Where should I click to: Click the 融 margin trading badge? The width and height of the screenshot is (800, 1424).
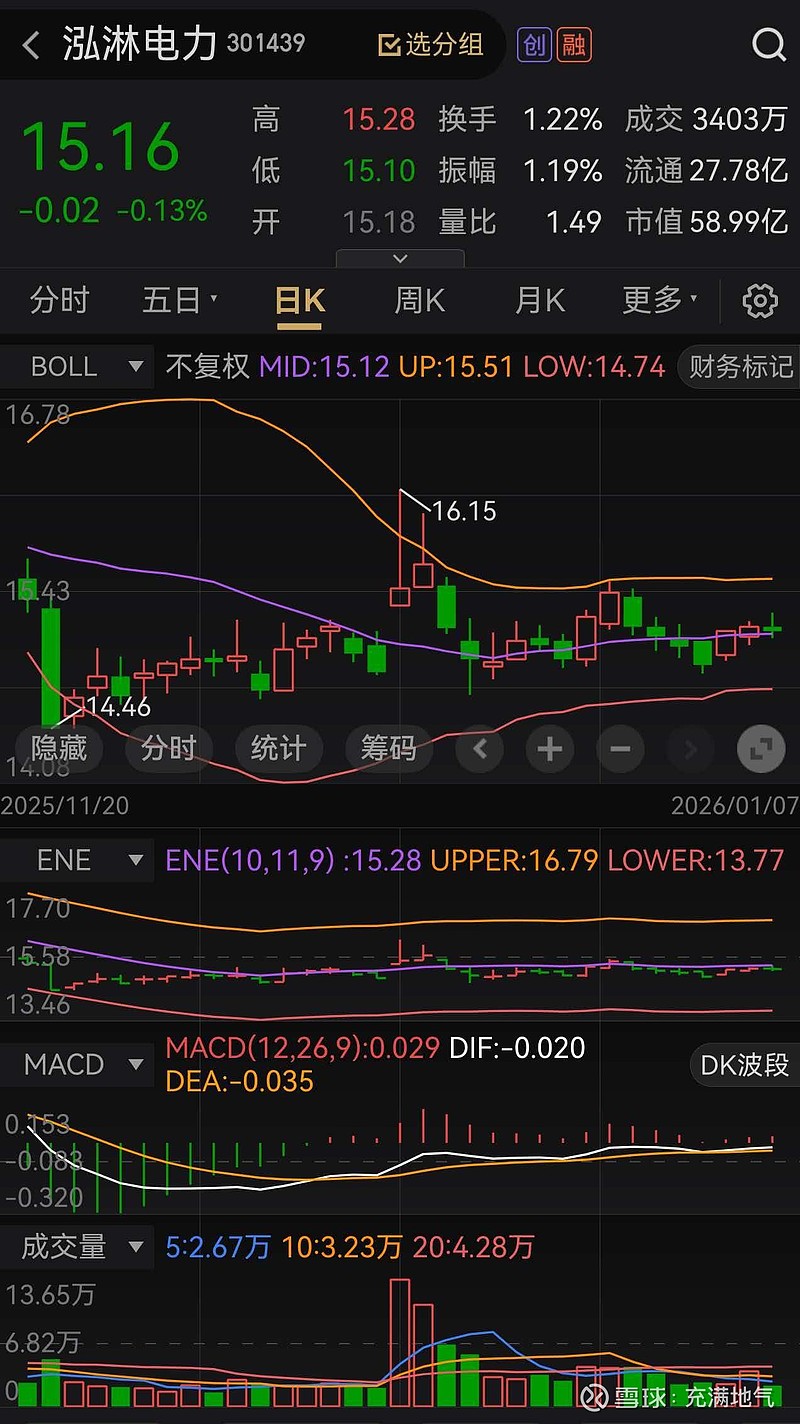(572, 44)
